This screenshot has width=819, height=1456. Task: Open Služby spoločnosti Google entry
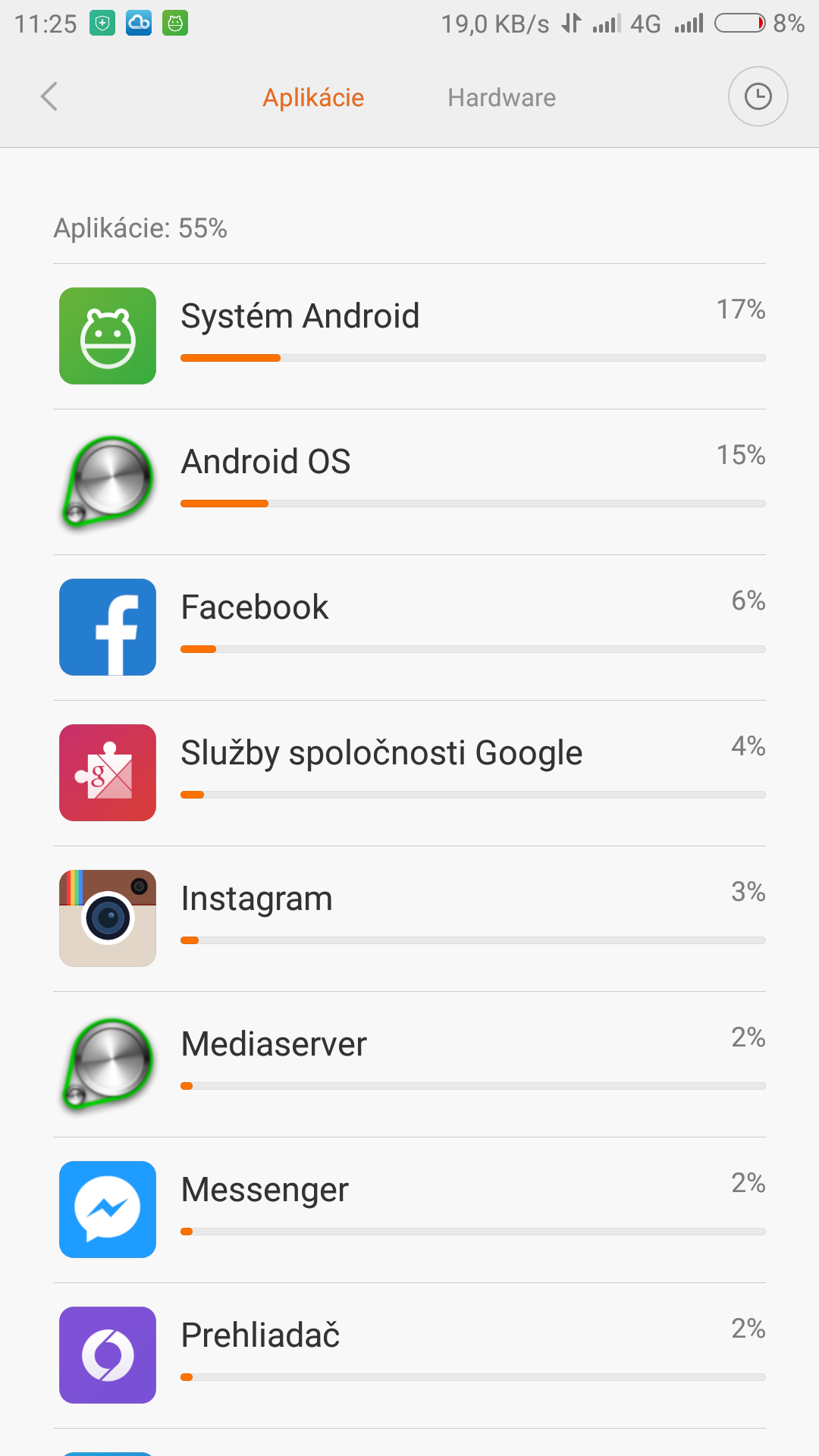(409, 773)
